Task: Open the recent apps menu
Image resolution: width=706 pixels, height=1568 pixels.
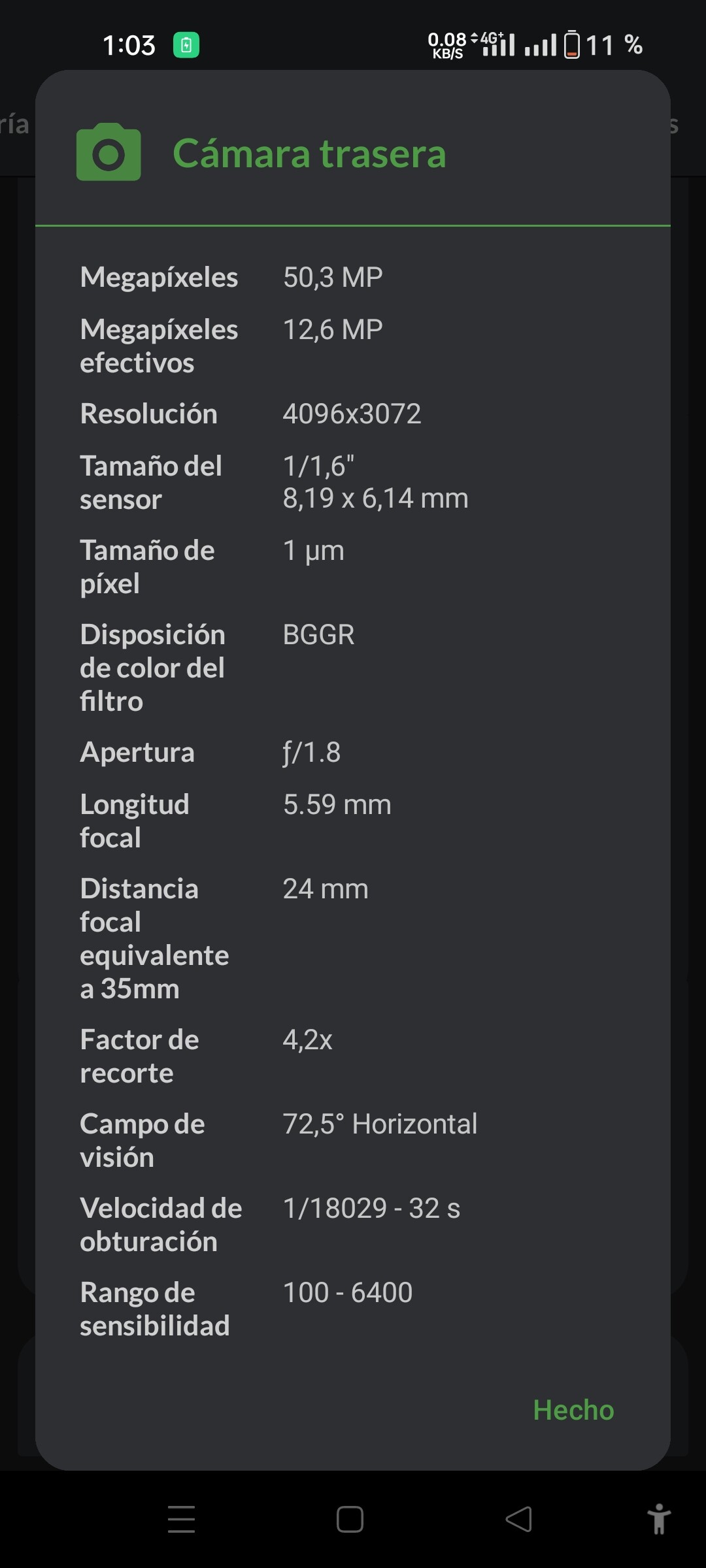Action: 182,1519
